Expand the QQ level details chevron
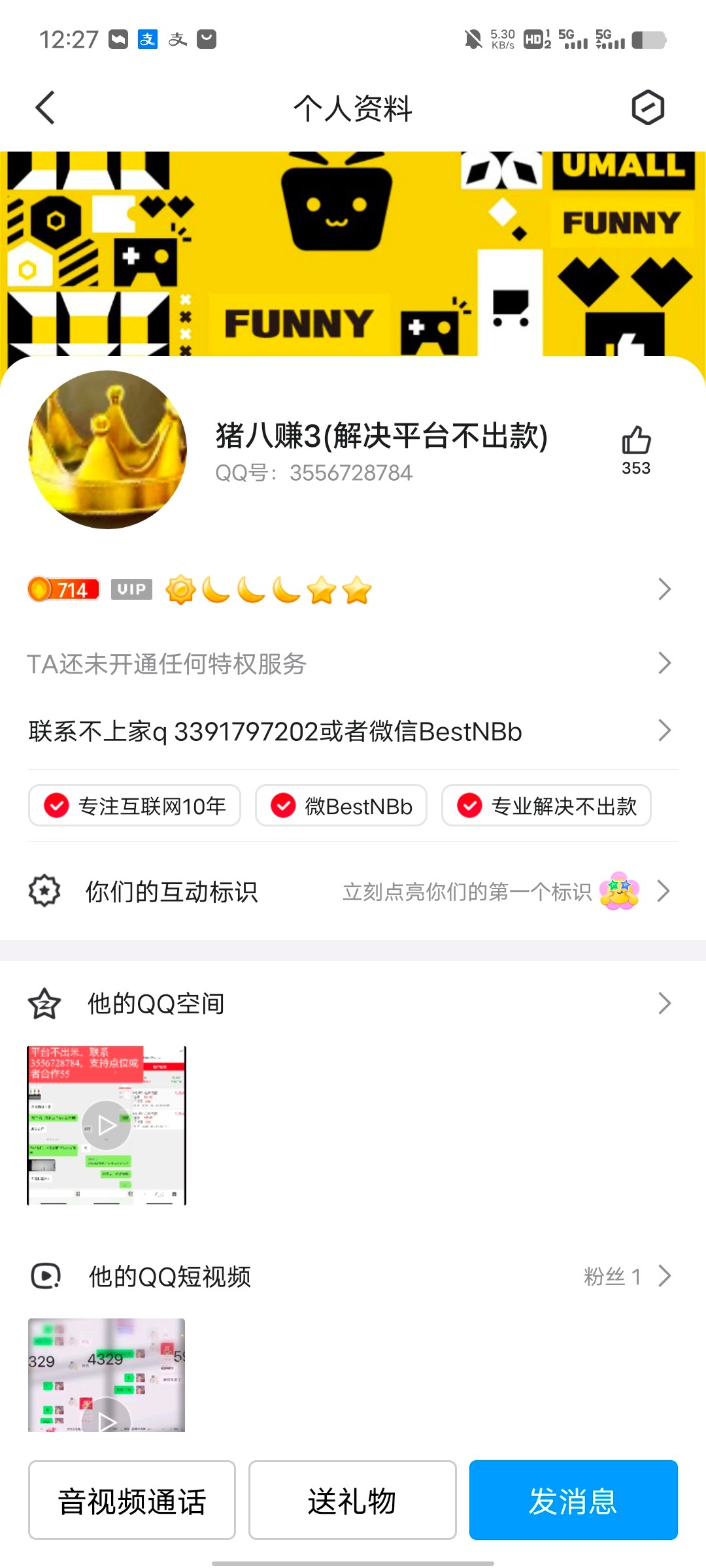706x1568 pixels. click(664, 589)
